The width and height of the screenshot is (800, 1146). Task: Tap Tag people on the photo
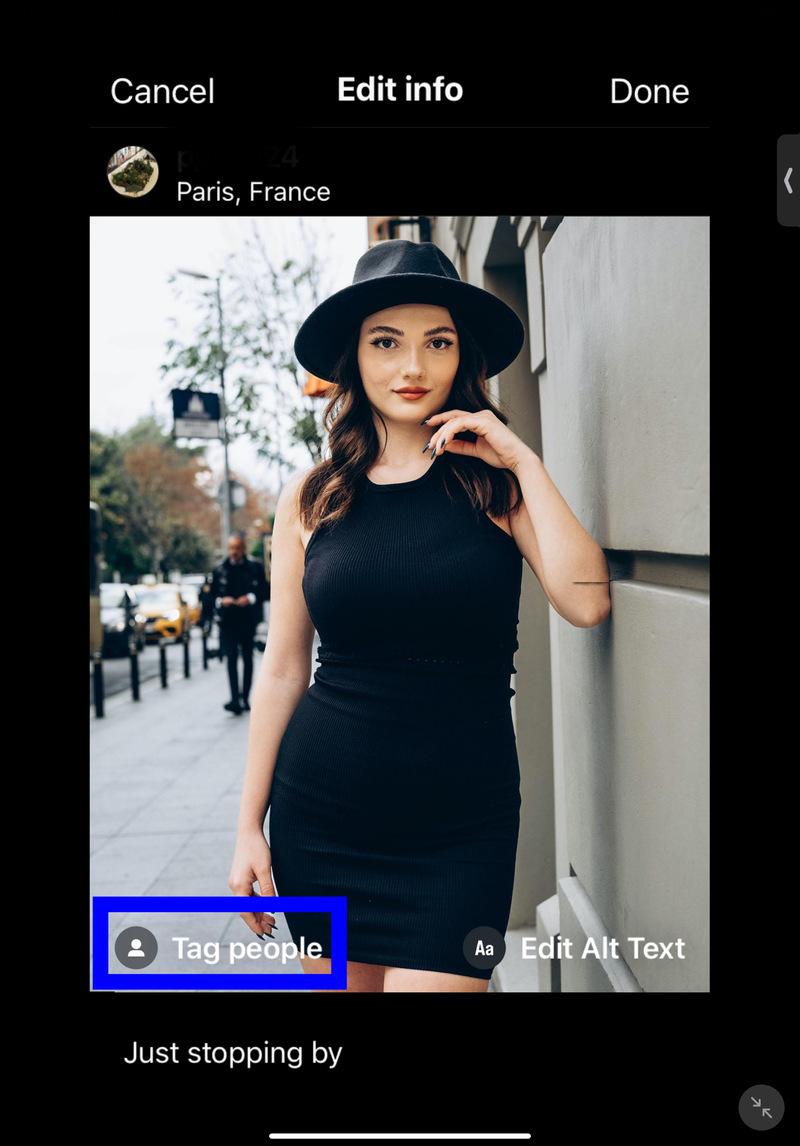(220, 947)
